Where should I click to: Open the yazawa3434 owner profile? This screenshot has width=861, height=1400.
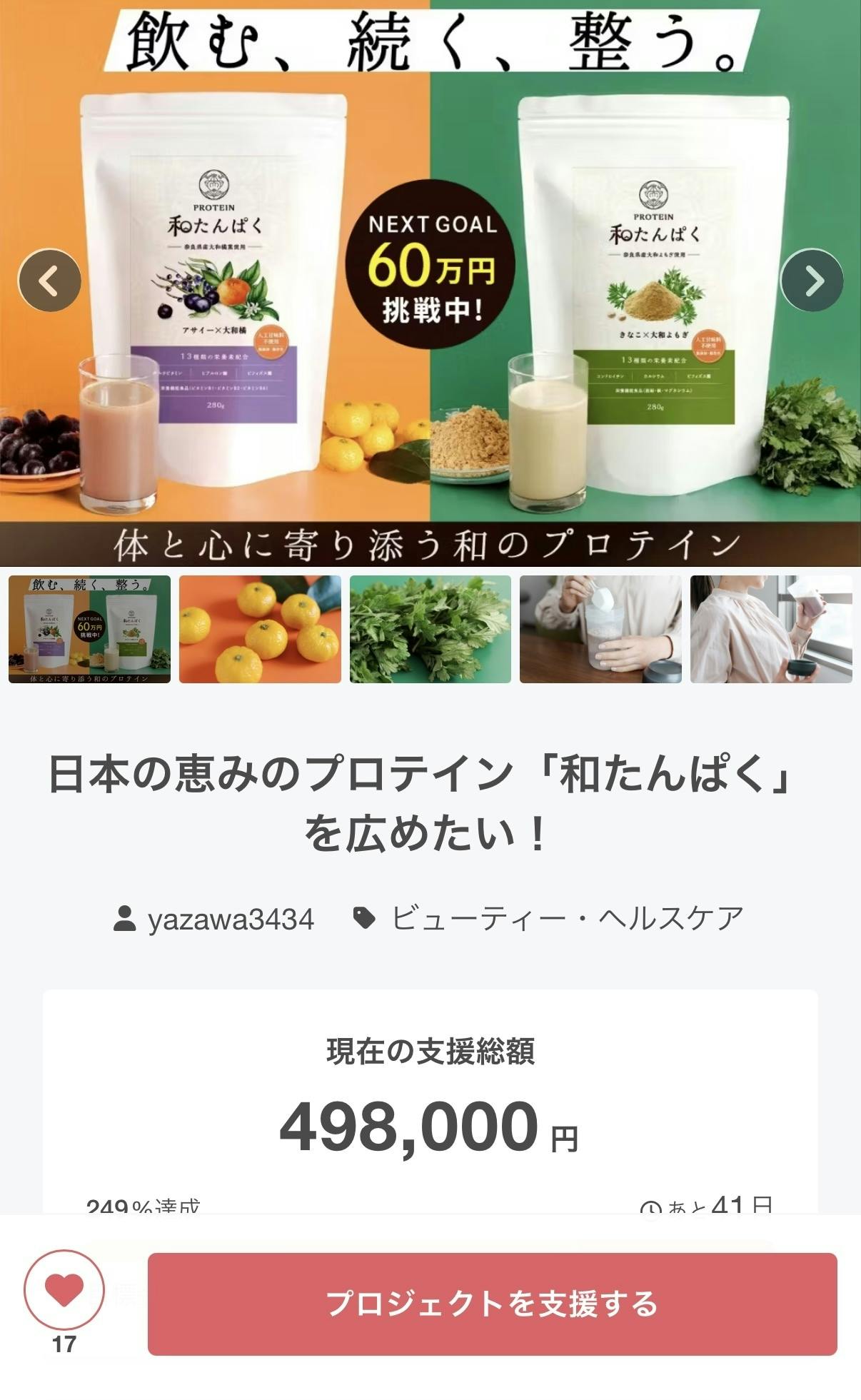point(214,919)
